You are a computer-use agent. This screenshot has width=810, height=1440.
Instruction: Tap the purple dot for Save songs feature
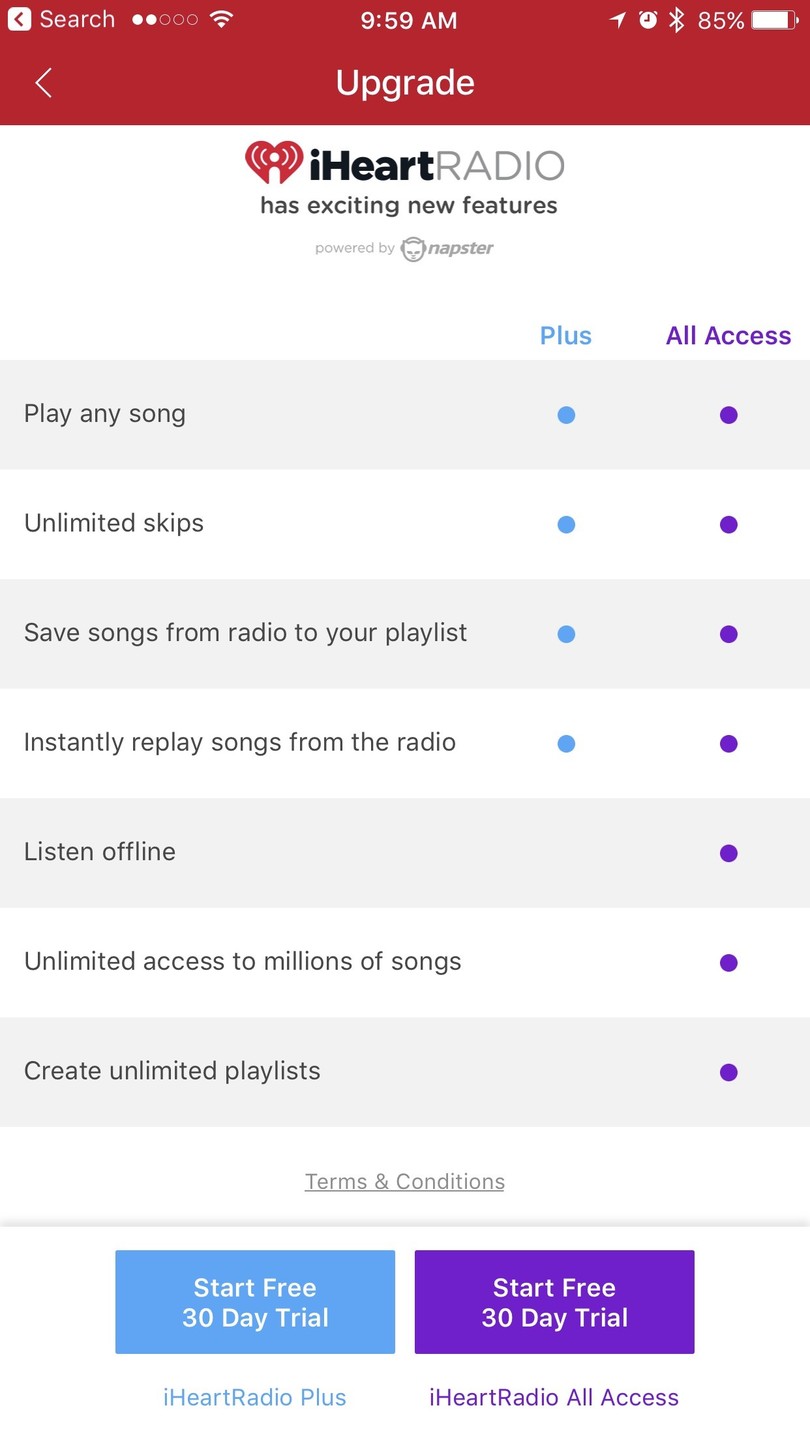point(729,633)
